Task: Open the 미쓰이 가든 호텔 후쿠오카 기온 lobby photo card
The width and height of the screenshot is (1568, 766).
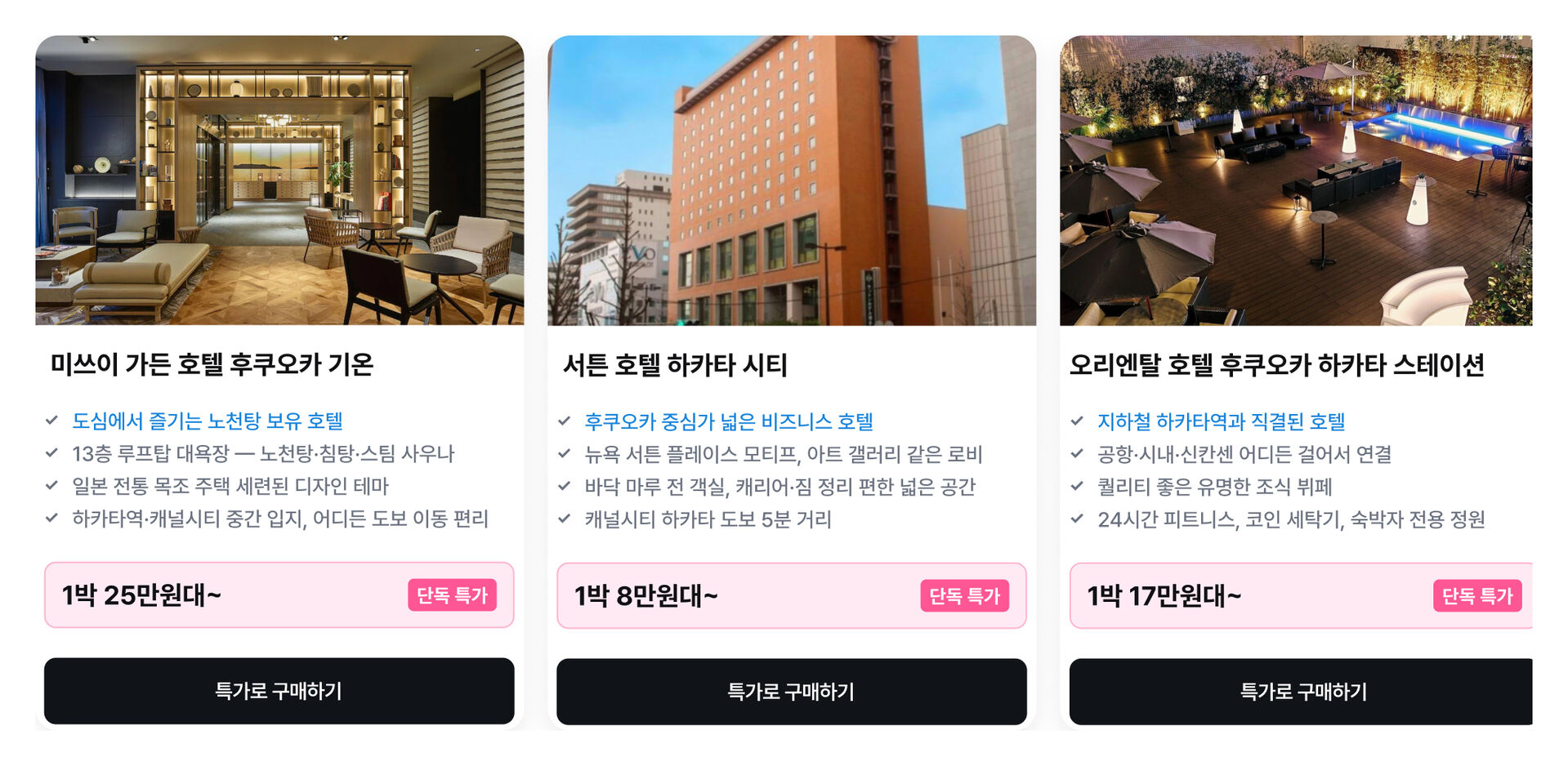Action: coord(279,180)
